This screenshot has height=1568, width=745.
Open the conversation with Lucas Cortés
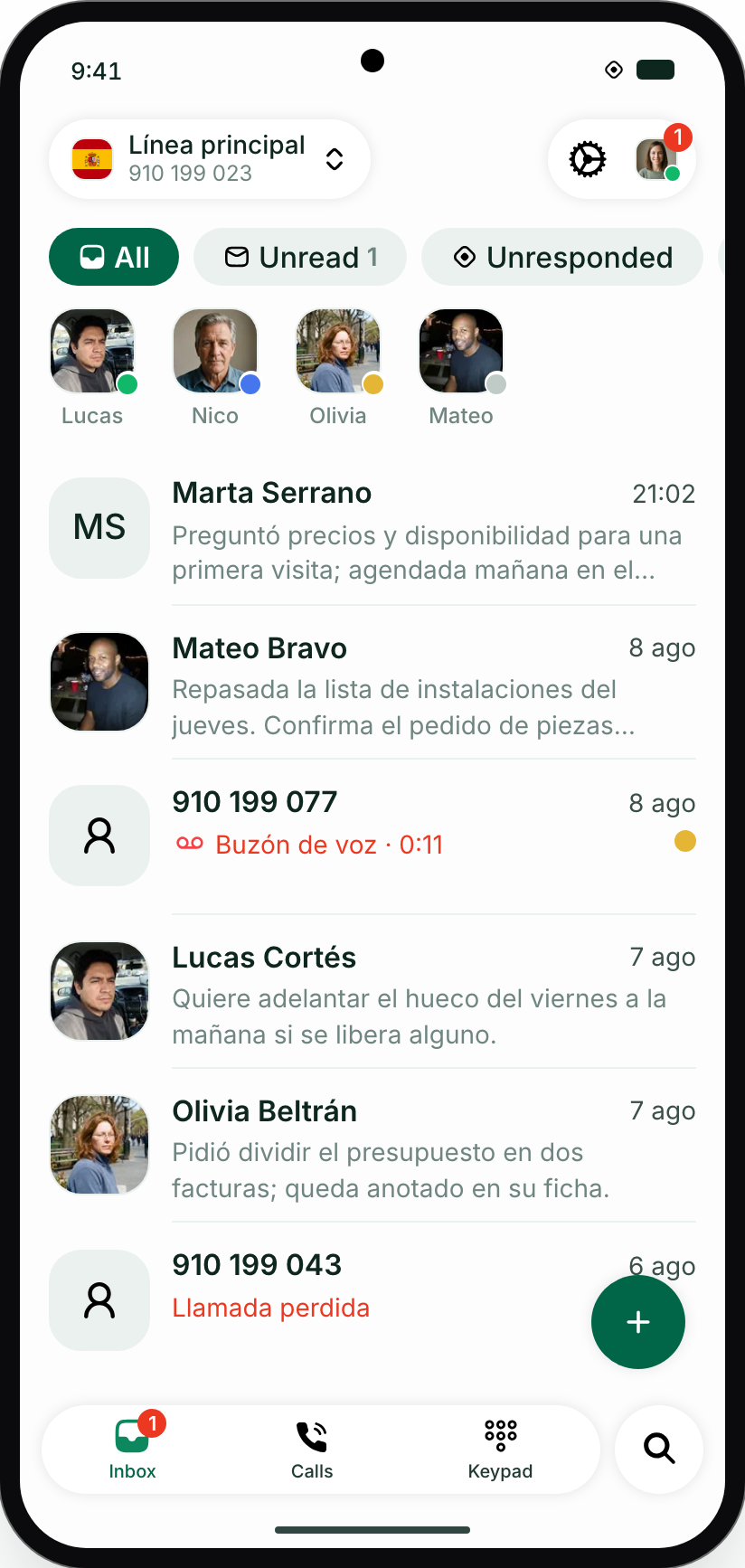[x=372, y=992]
